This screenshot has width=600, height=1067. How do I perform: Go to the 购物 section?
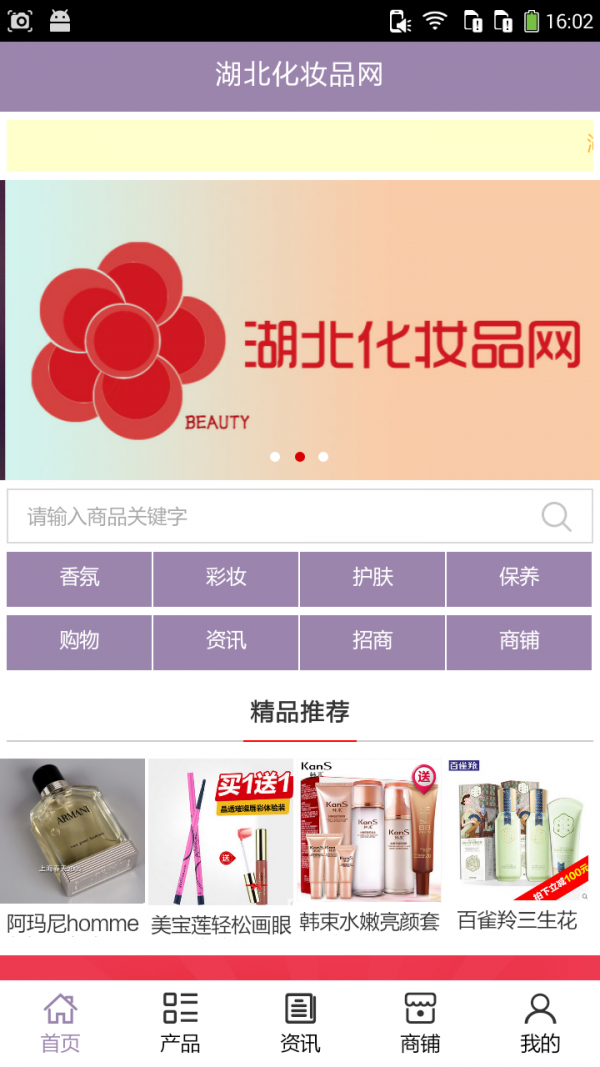click(x=79, y=641)
